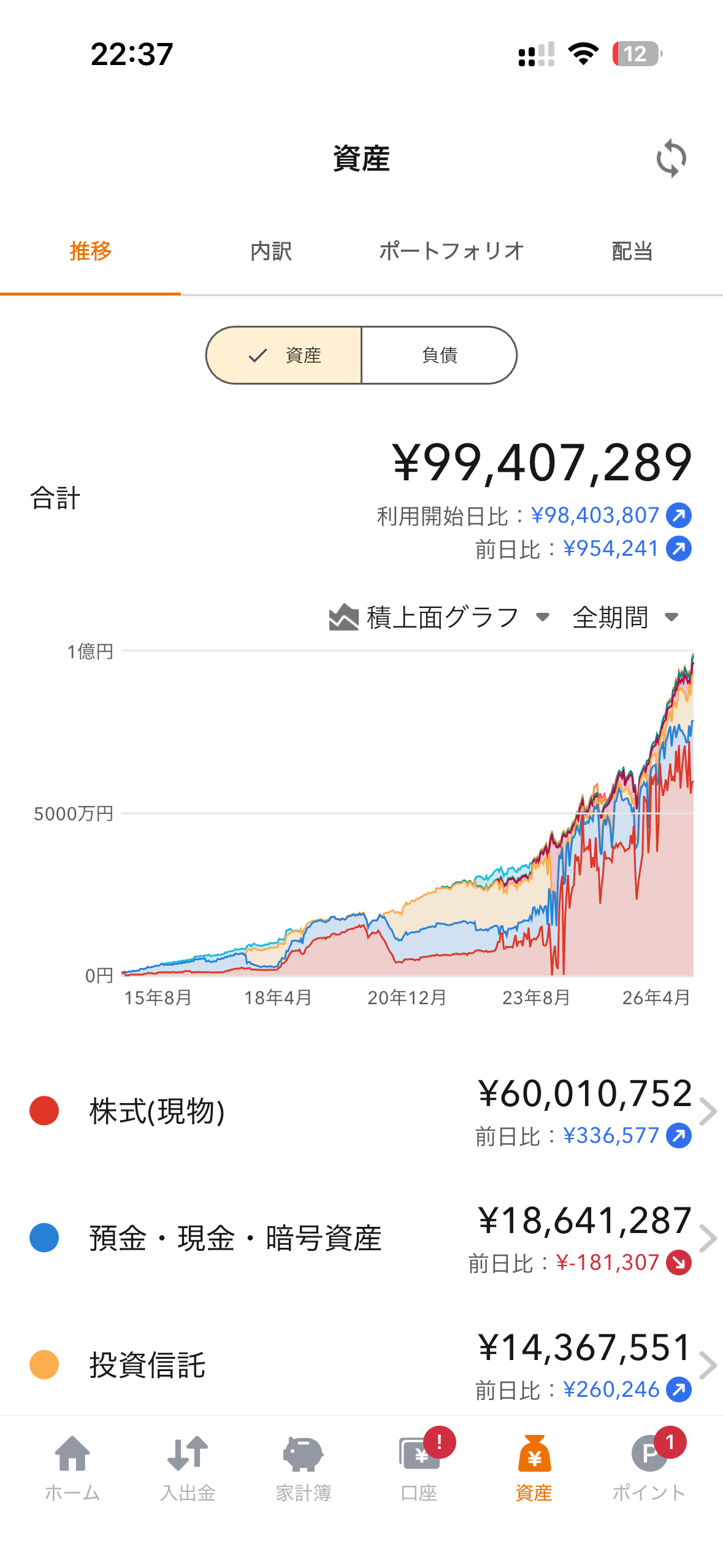The height and width of the screenshot is (1568, 723).
Task: Open the ポイント tab
Action: (649, 1467)
